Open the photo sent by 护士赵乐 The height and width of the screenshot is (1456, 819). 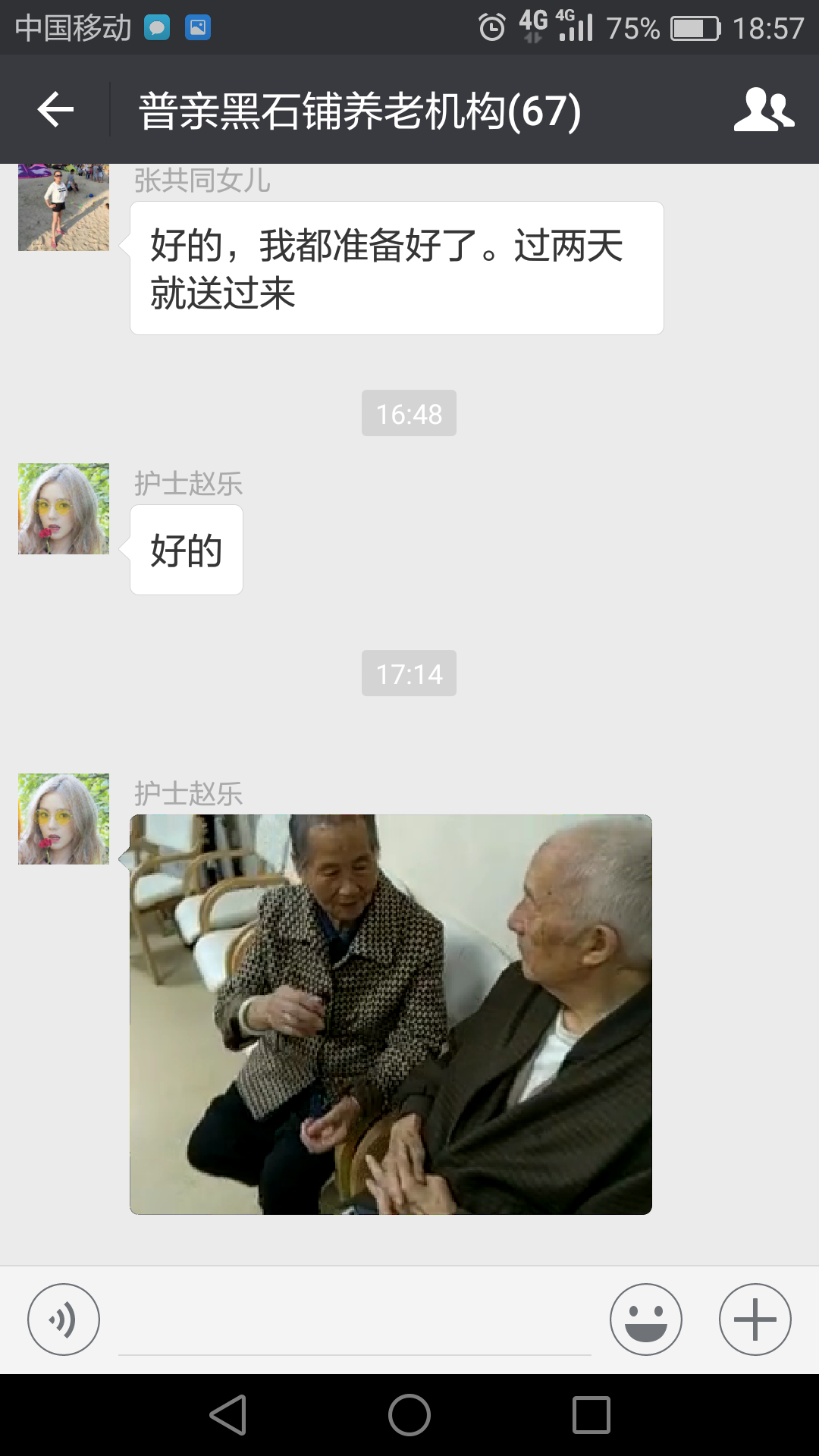tap(391, 1014)
